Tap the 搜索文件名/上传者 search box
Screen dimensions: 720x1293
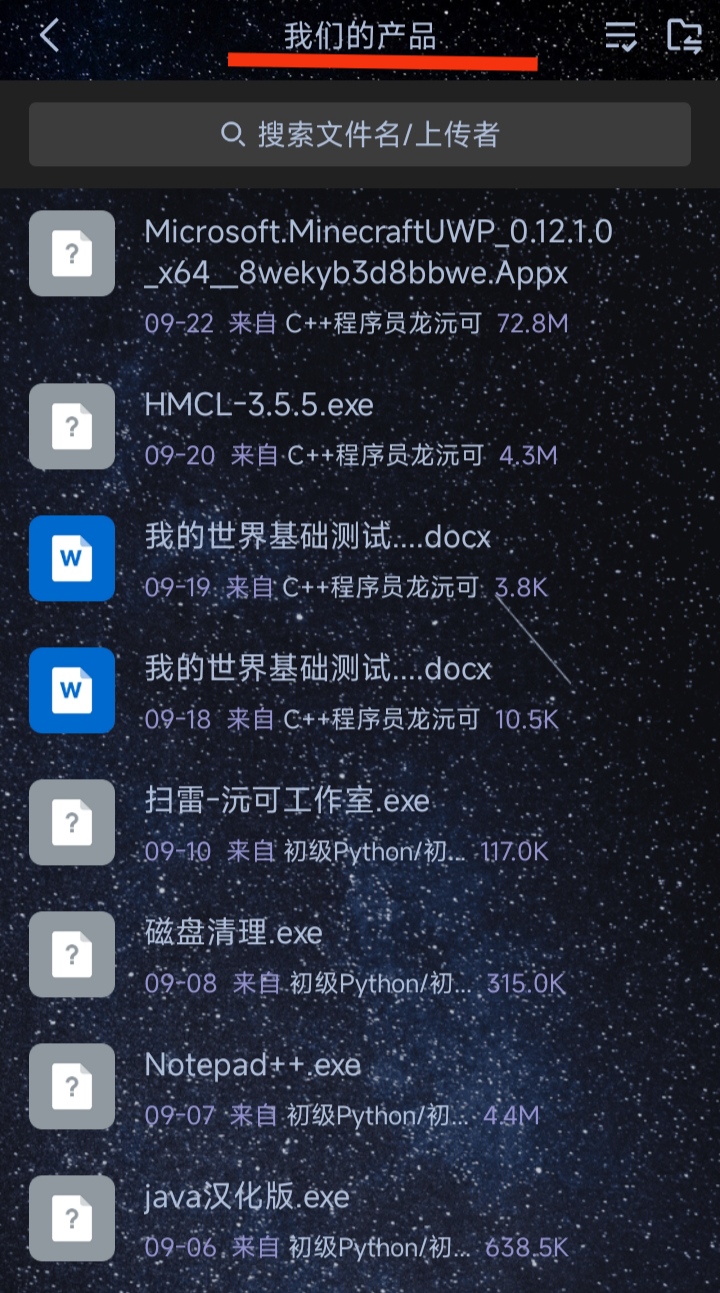360,134
